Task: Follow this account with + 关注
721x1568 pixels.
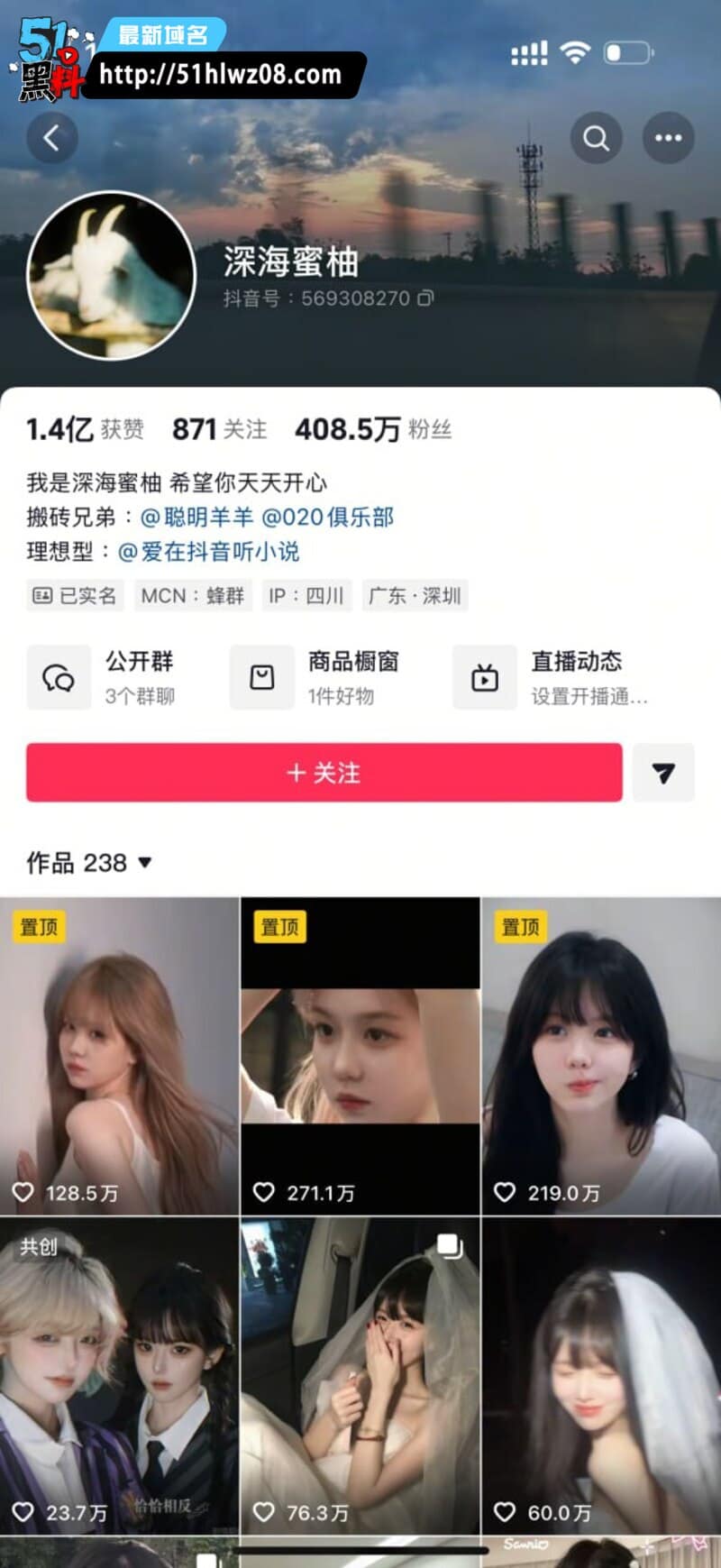Action: (x=324, y=773)
